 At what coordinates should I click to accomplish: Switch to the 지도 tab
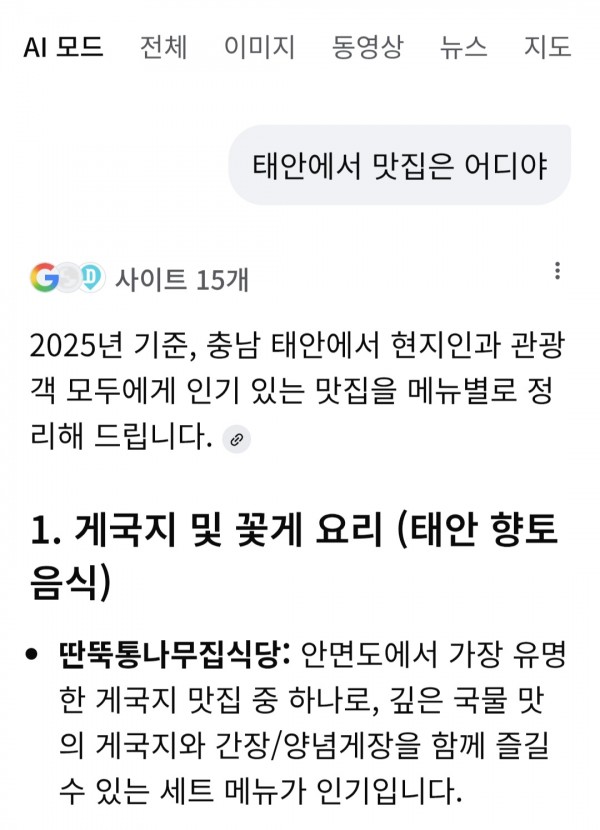(x=547, y=47)
